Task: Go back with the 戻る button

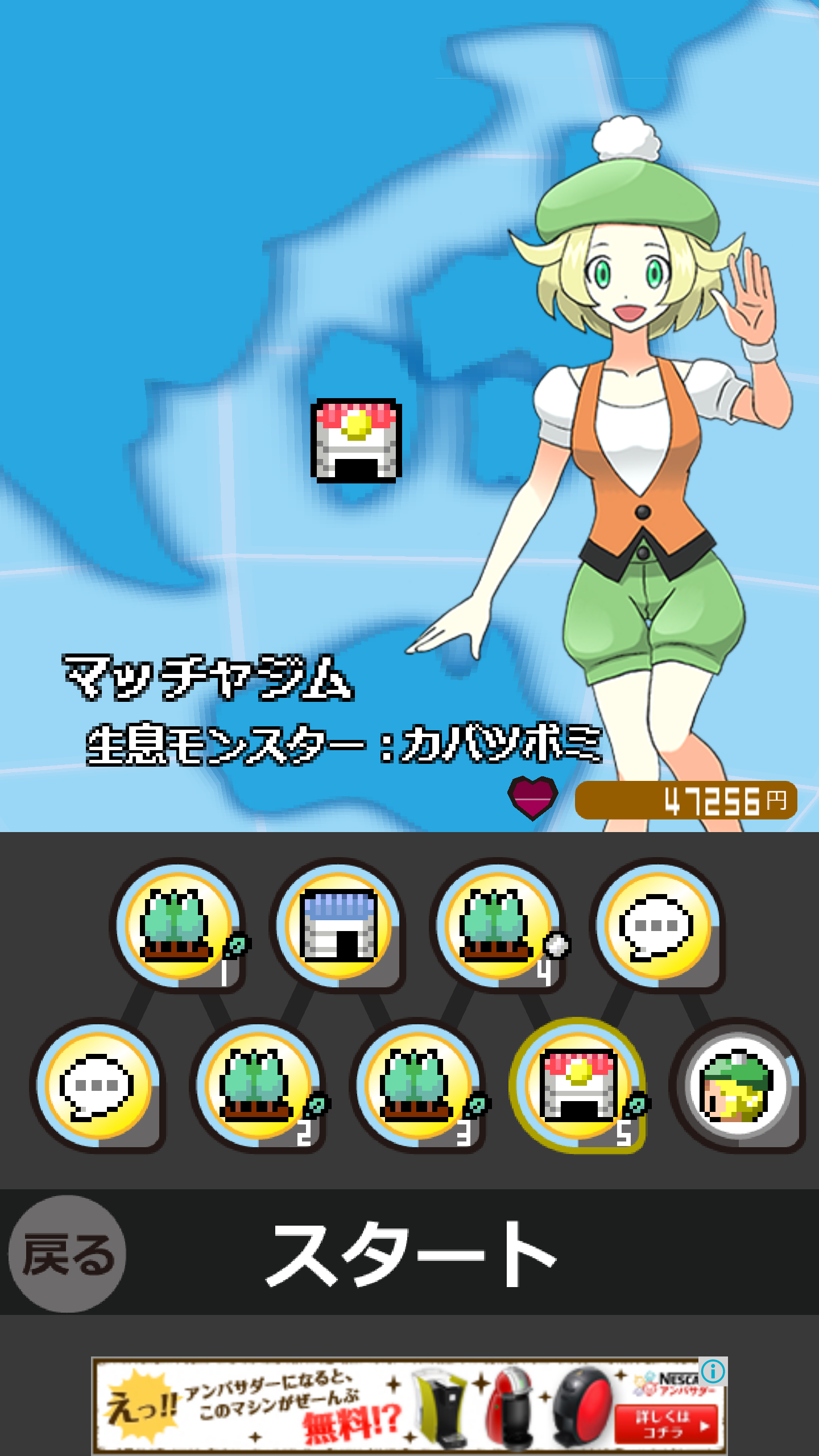Action: [67, 1254]
